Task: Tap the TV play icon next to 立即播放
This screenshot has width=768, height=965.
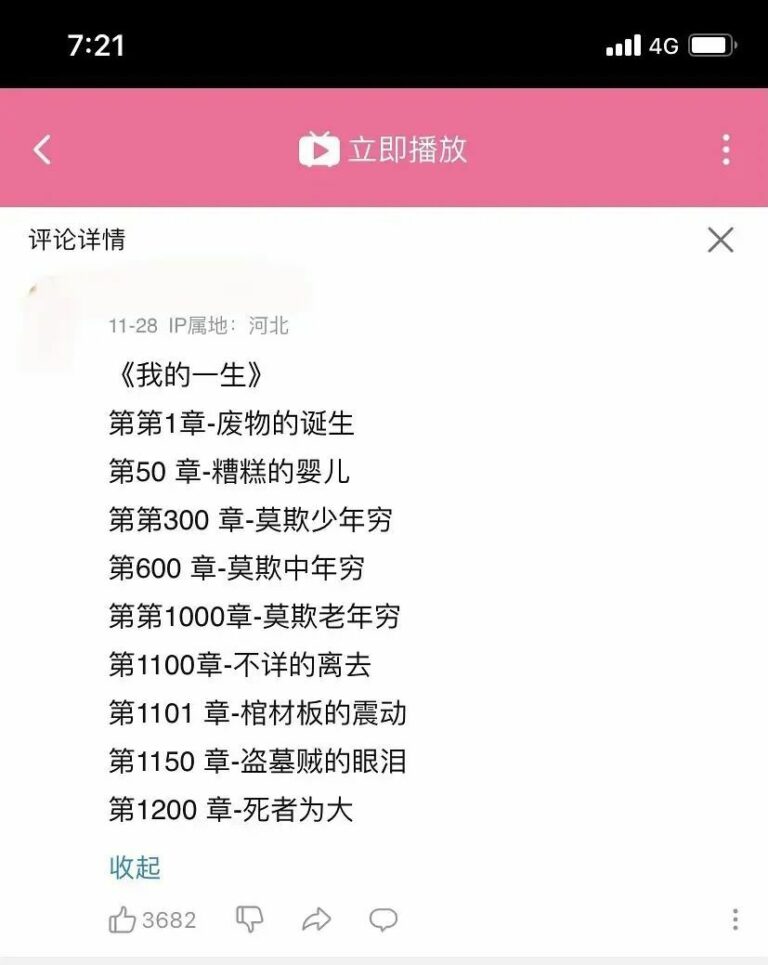Action: (x=318, y=147)
